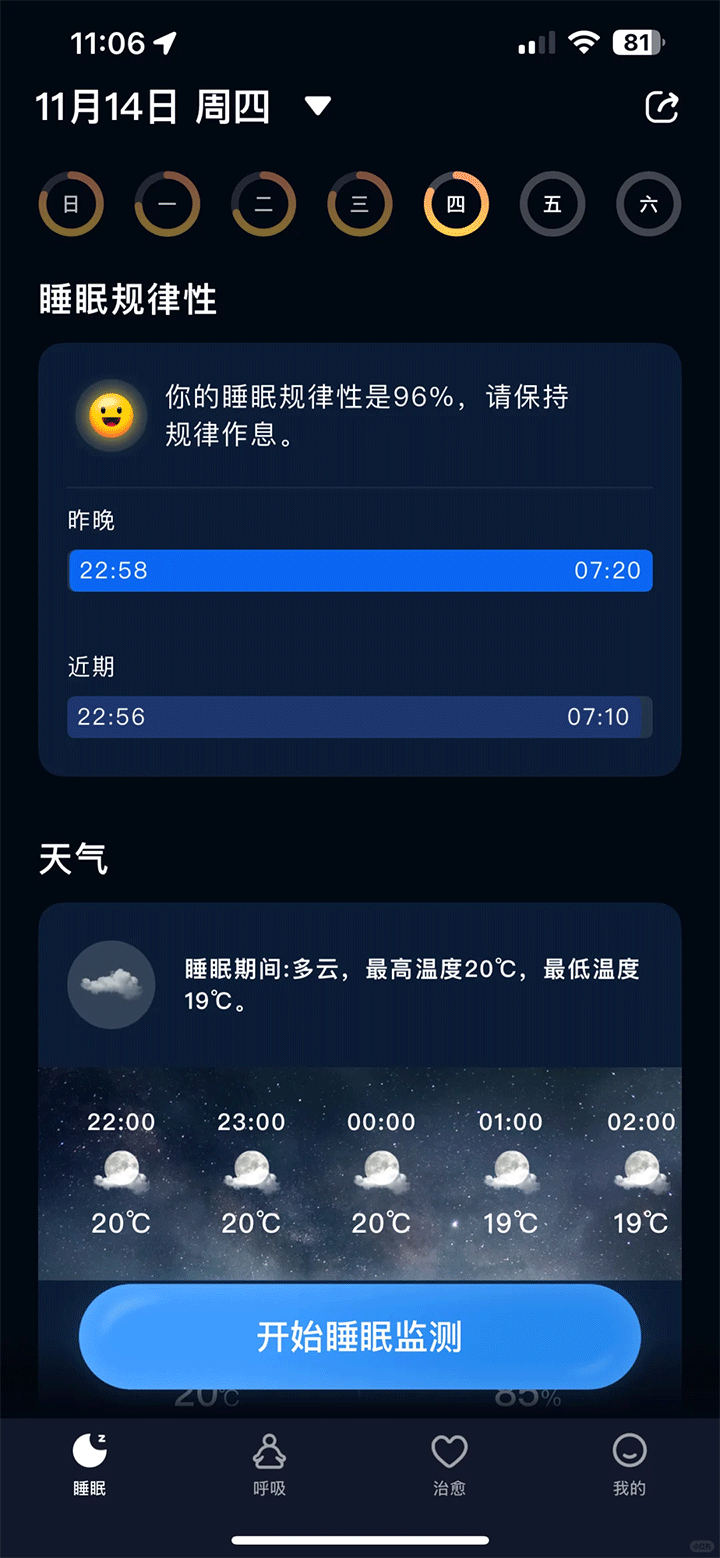Open the date picker for 11月14日 周四

coord(317,106)
